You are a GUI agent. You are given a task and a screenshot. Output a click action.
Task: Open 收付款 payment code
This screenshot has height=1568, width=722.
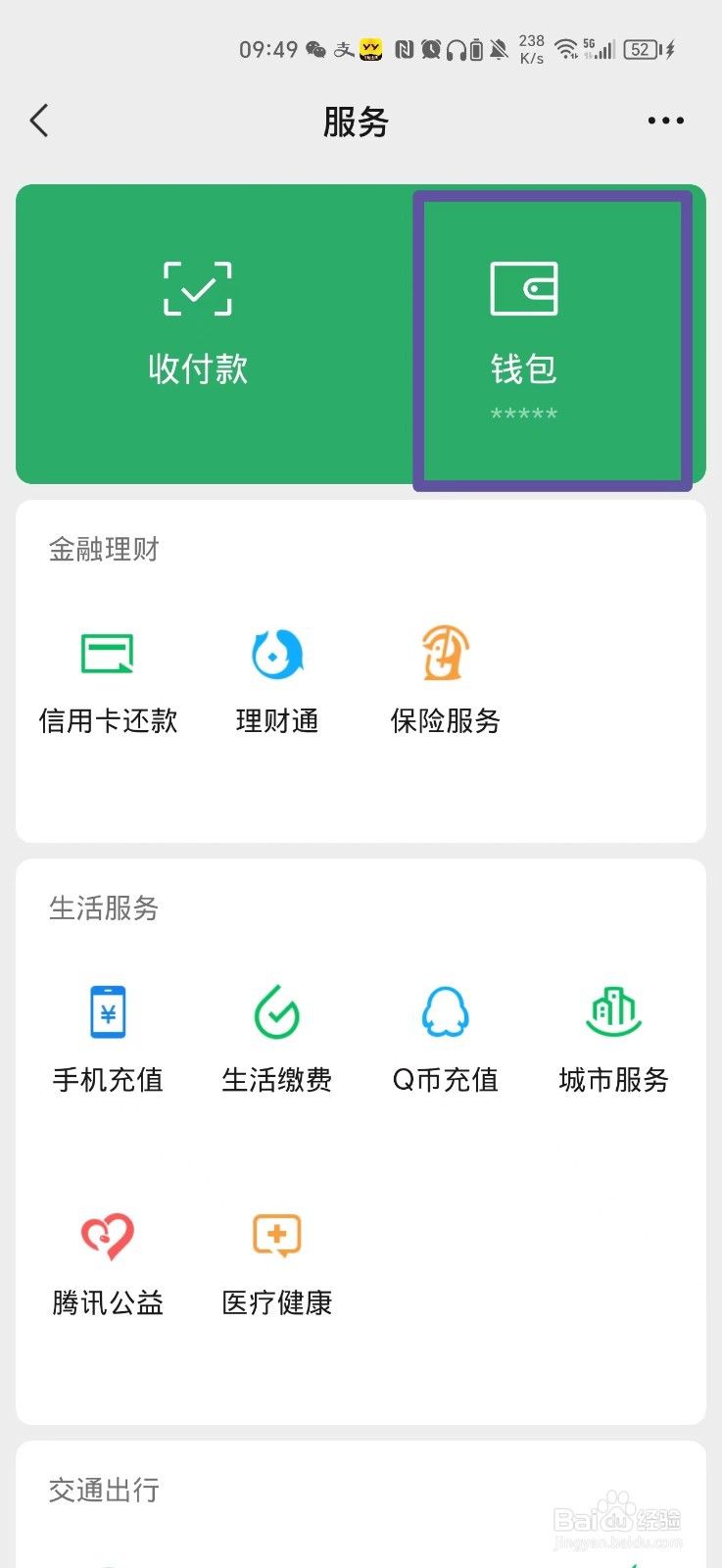coord(198,323)
